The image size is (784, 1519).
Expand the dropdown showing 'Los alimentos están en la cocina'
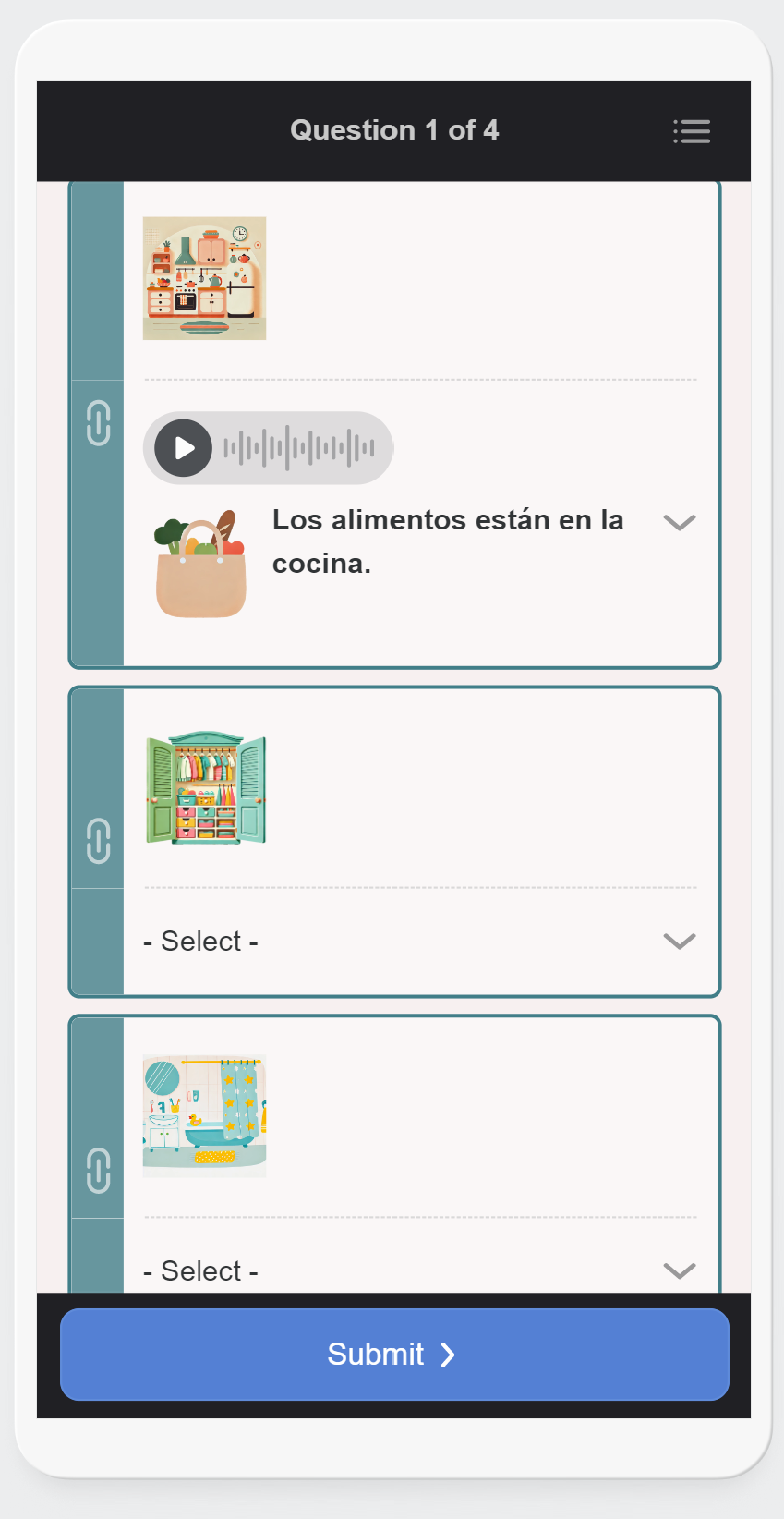tap(679, 523)
